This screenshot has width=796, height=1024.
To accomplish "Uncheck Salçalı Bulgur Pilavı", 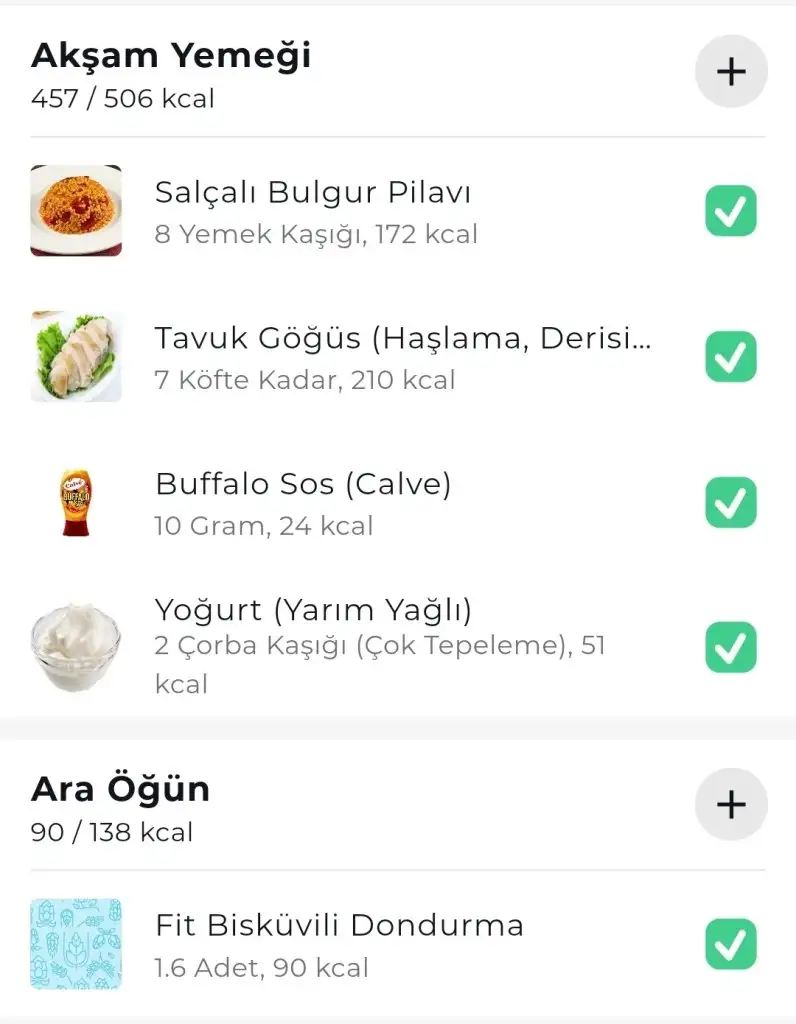I will pos(730,211).
